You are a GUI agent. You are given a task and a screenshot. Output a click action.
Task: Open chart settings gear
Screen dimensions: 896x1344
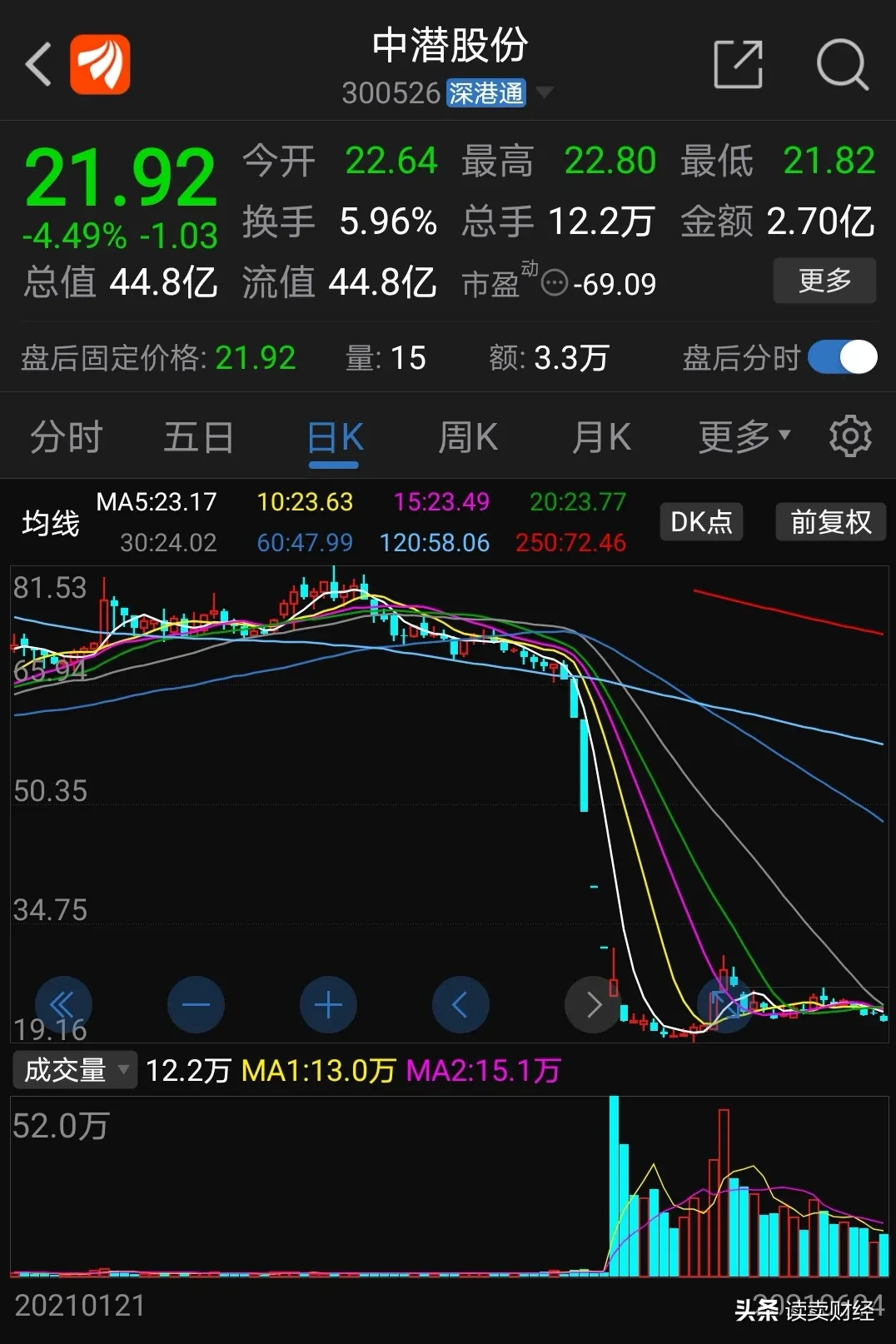pyautogui.click(x=850, y=436)
